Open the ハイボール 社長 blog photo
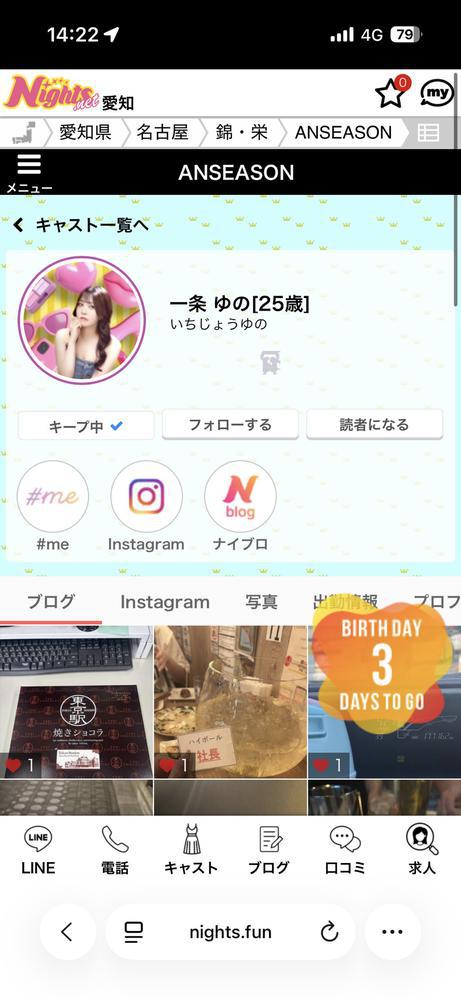 (231, 702)
